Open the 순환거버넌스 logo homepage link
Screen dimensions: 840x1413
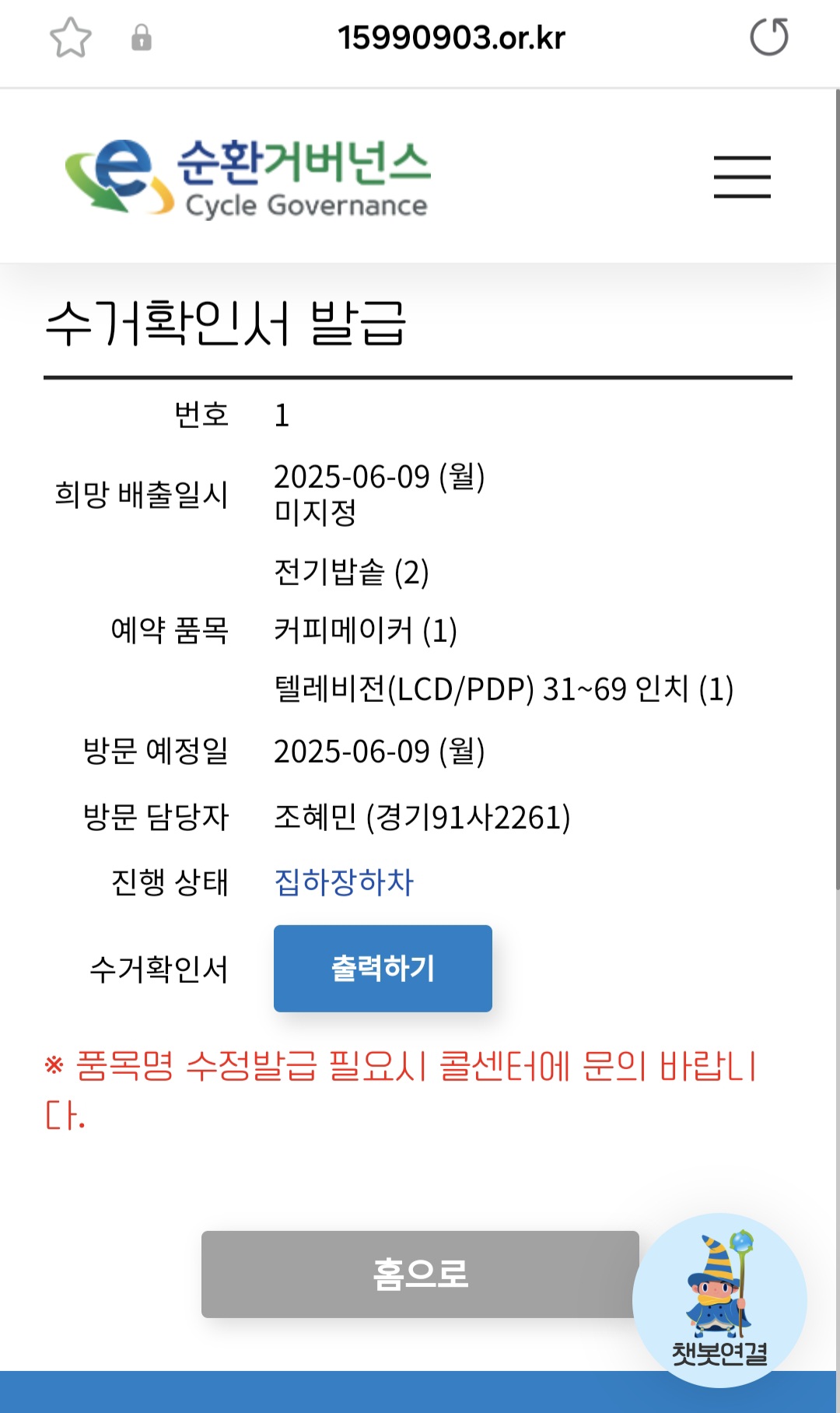click(249, 177)
